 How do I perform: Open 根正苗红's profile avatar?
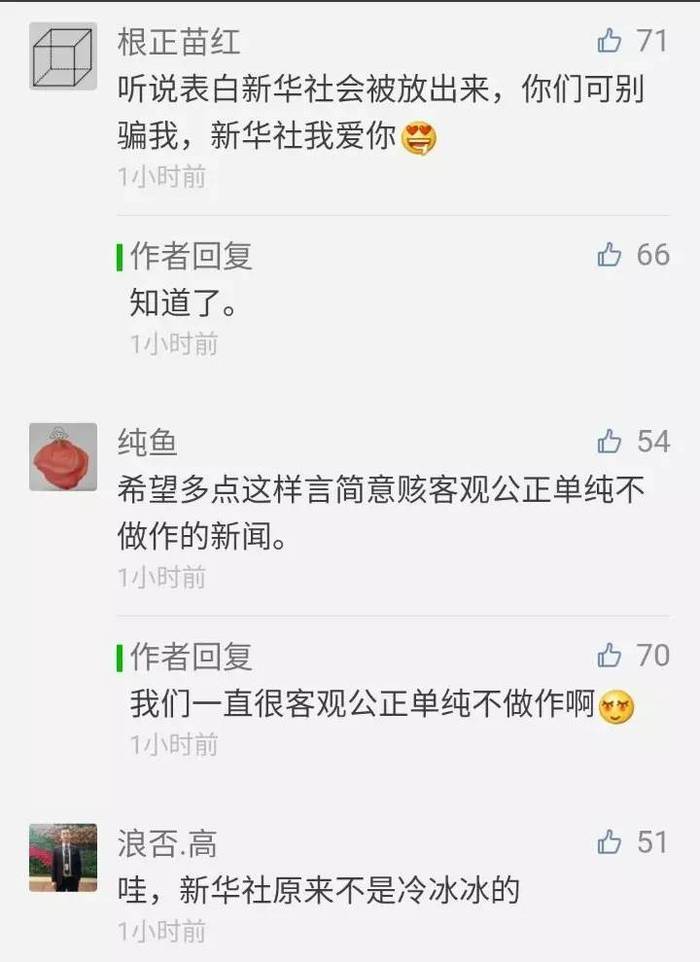pos(63,56)
